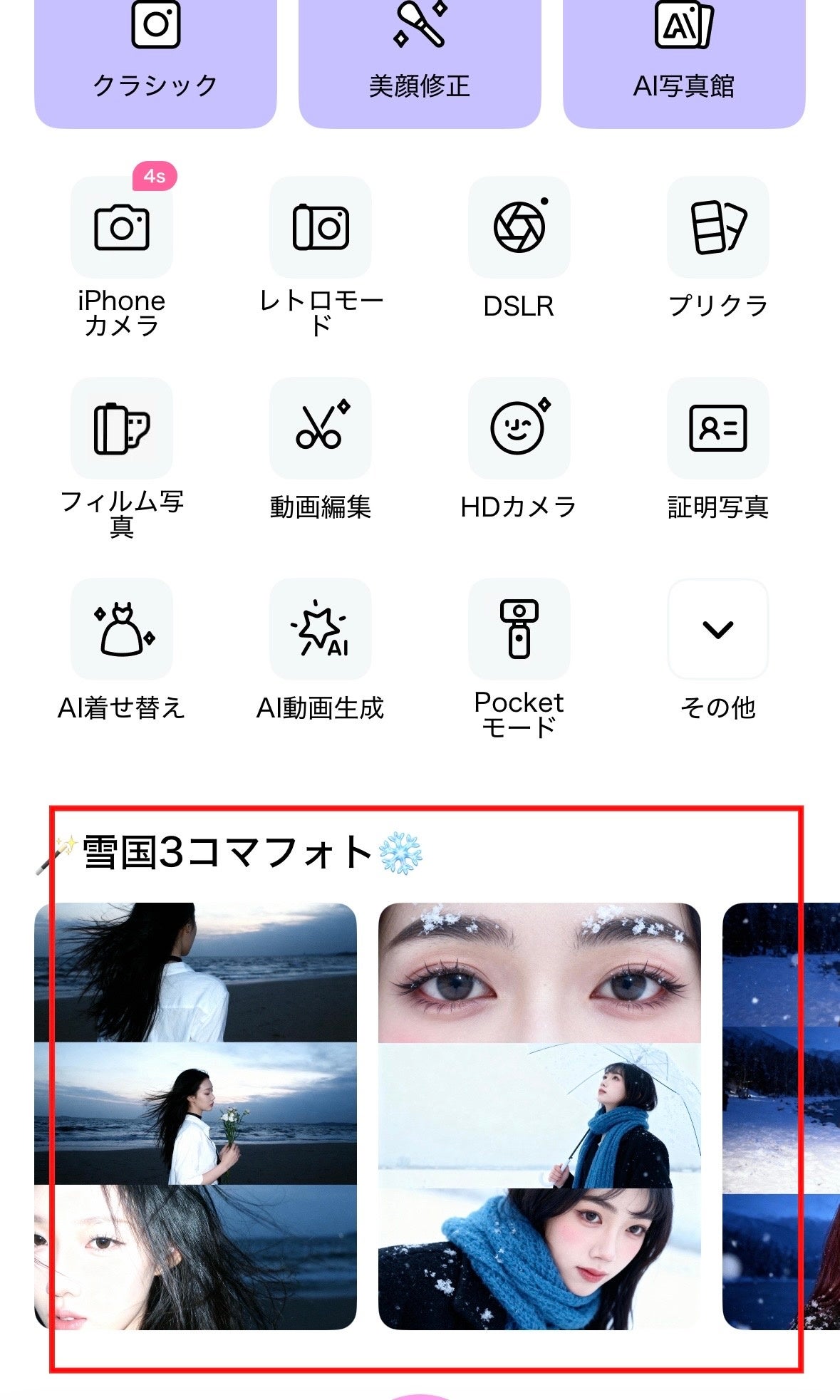Open プリクラ photo booth
The height and width of the screenshot is (1400, 840).
coord(717,228)
